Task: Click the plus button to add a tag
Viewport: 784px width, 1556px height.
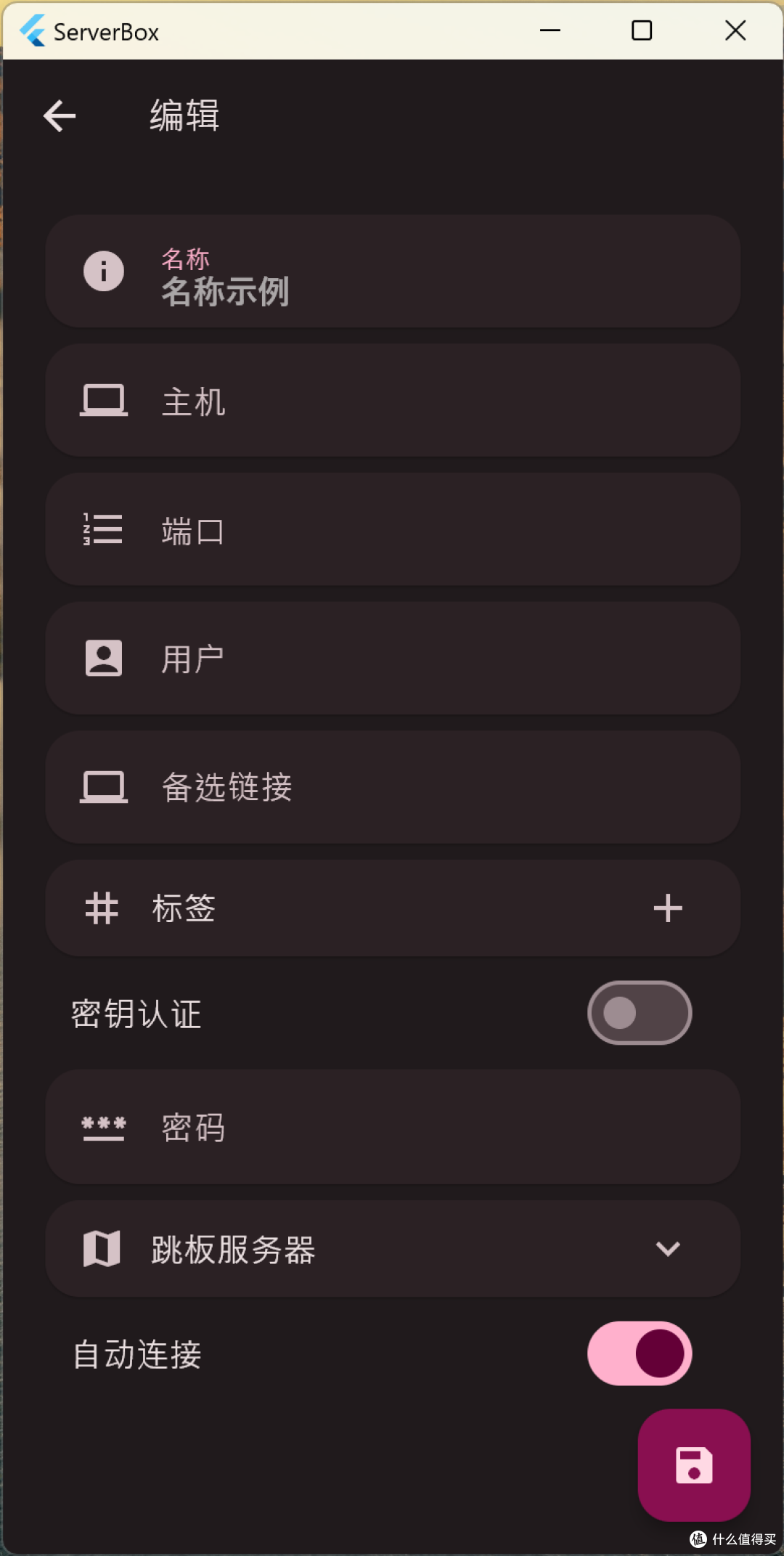Action: coord(667,907)
